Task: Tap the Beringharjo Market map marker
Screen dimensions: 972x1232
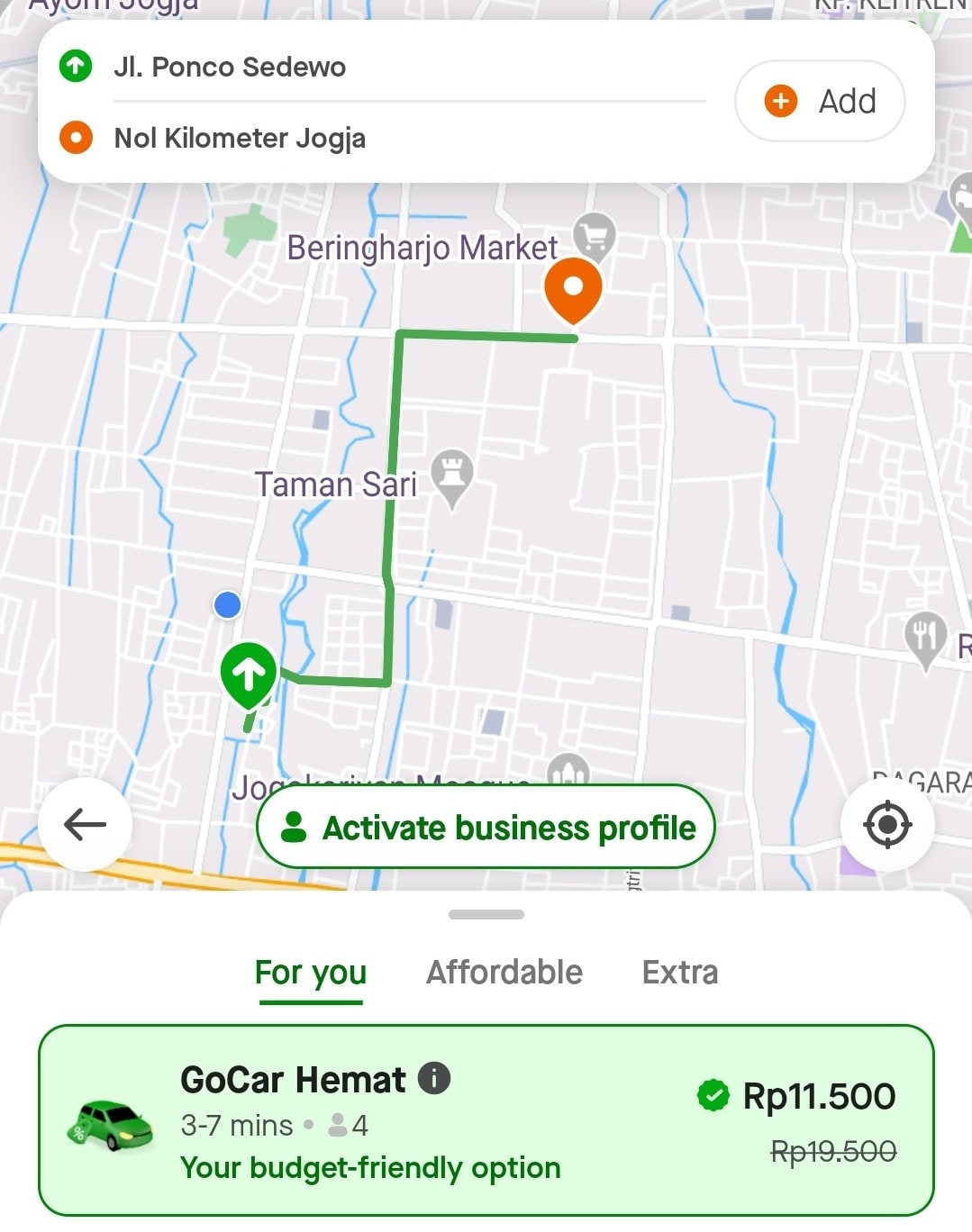Action: (595, 236)
